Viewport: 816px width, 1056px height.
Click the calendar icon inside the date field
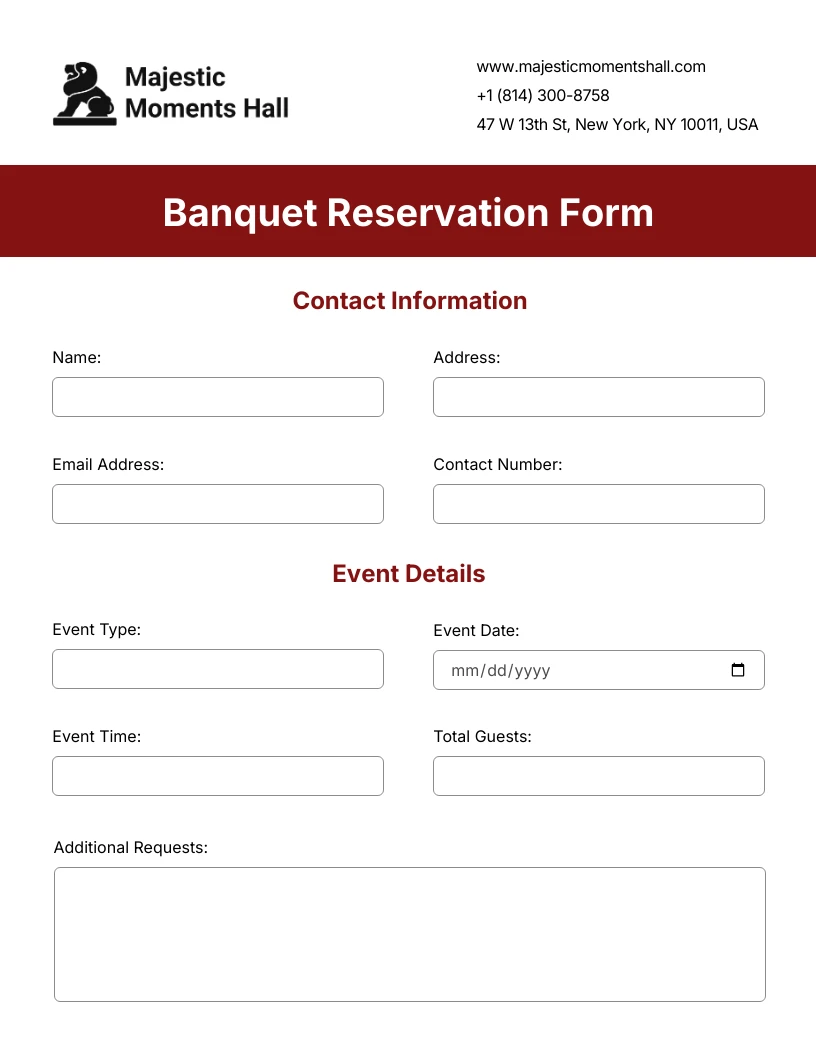coord(738,670)
